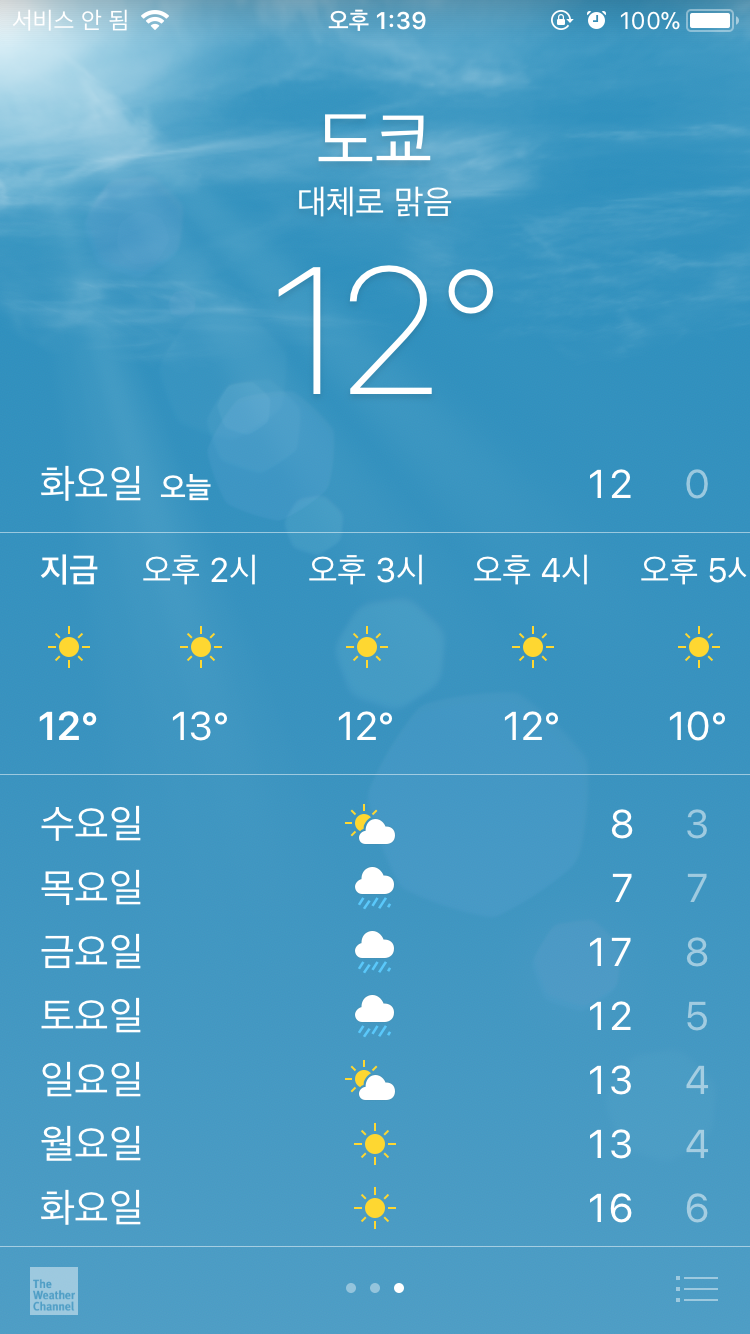Tap the sunny icon for the current hour
The height and width of the screenshot is (1334, 750).
click(x=68, y=646)
